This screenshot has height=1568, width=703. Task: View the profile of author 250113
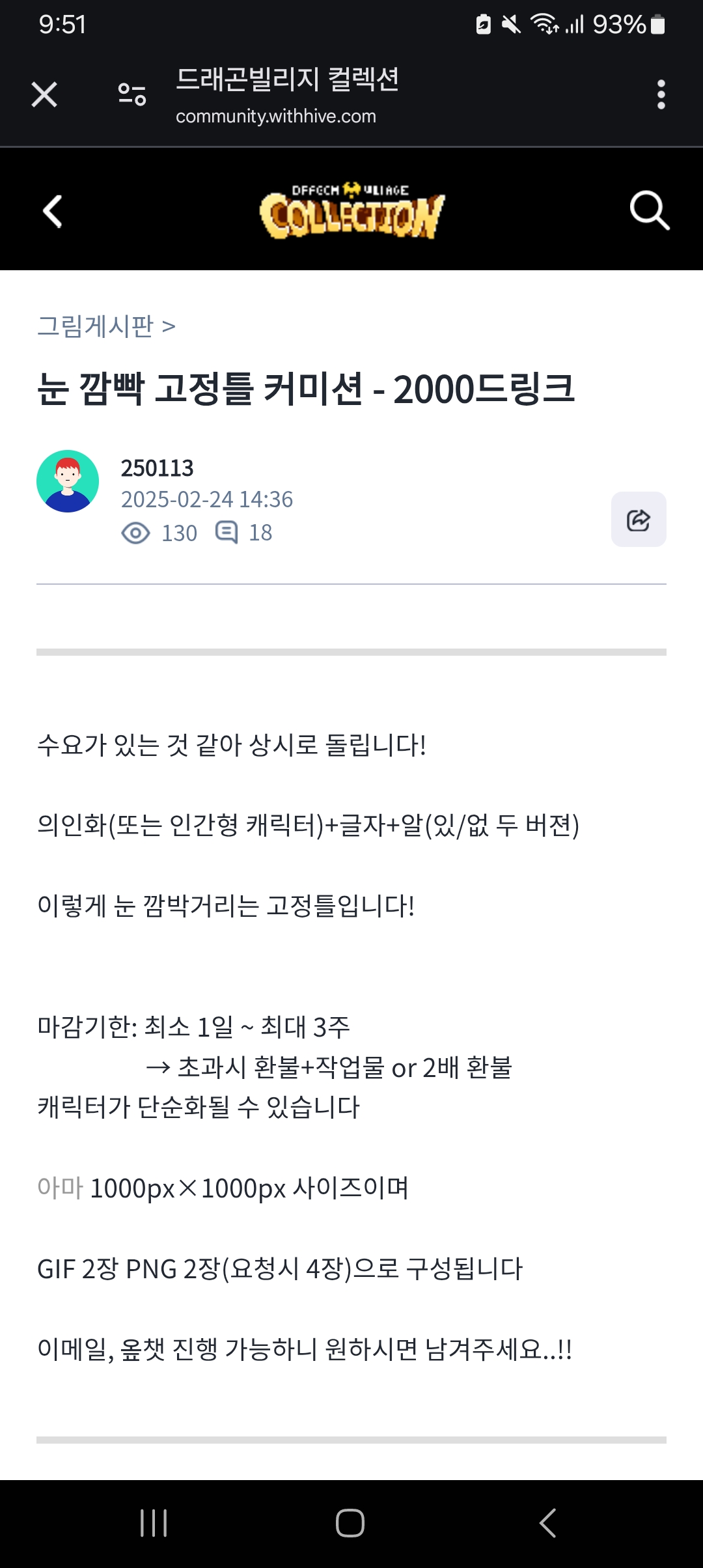pyautogui.click(x=68, y=481)
